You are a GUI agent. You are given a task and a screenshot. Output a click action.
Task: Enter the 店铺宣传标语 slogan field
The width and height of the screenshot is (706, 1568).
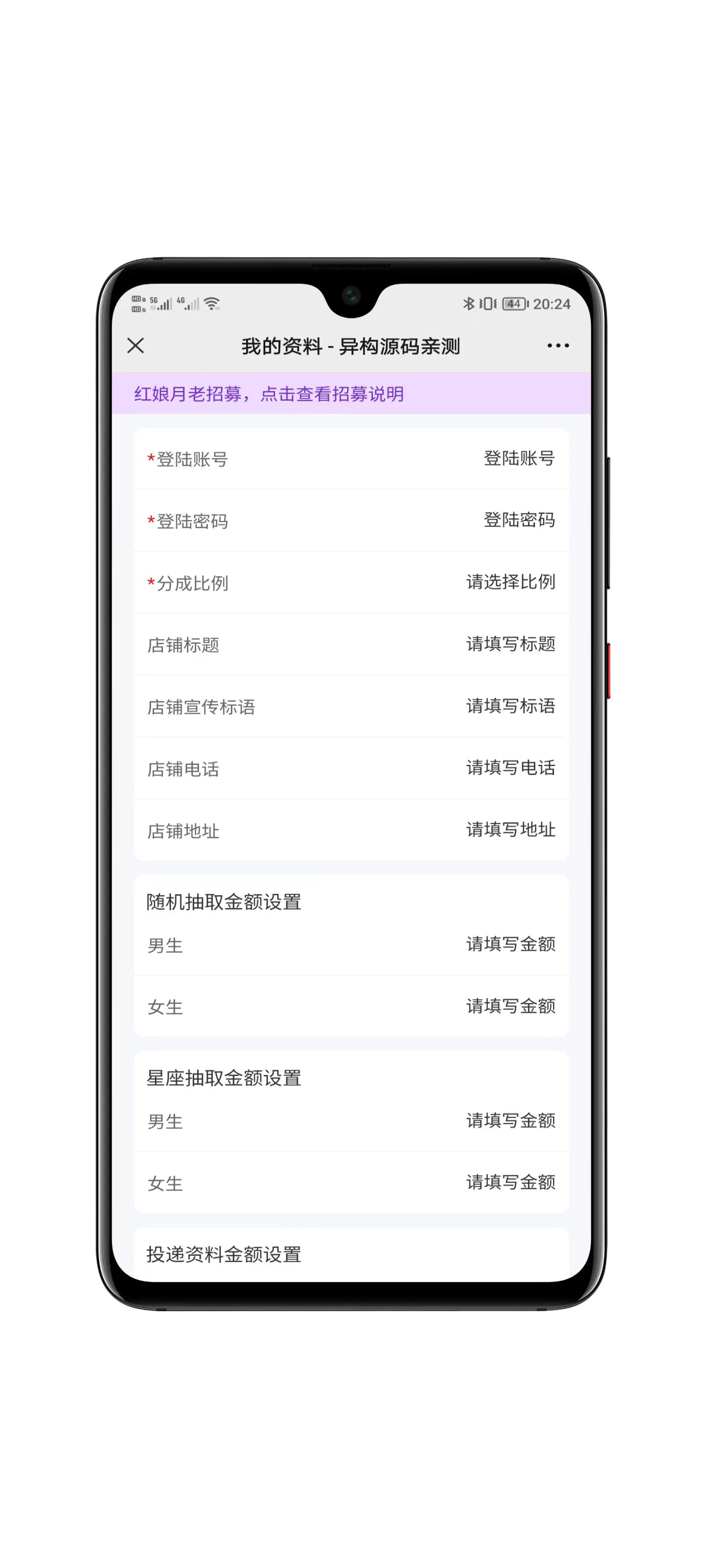coord(510,706)
